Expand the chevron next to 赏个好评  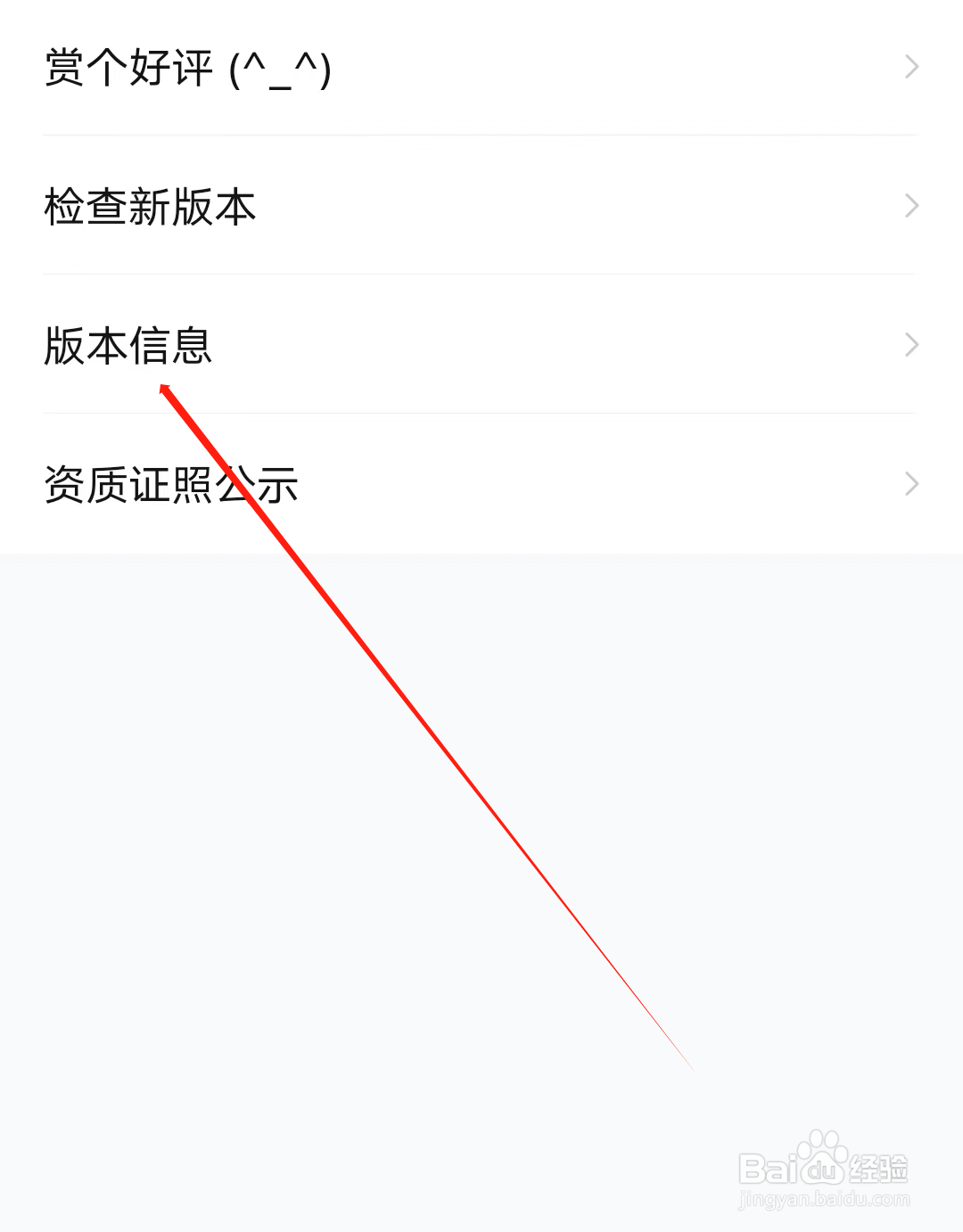click(x=911, y=67)
